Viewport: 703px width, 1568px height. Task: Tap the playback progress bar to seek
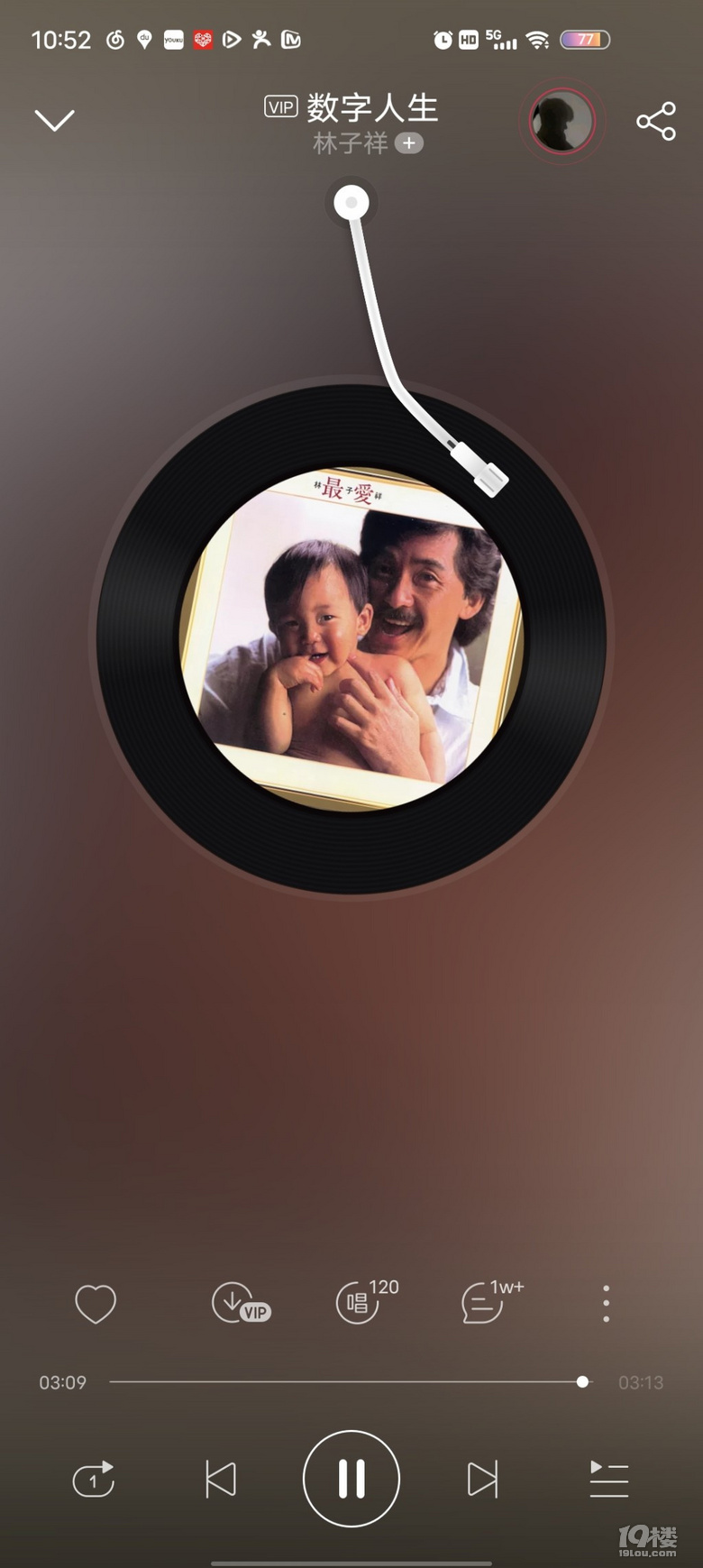(347, 1381)
